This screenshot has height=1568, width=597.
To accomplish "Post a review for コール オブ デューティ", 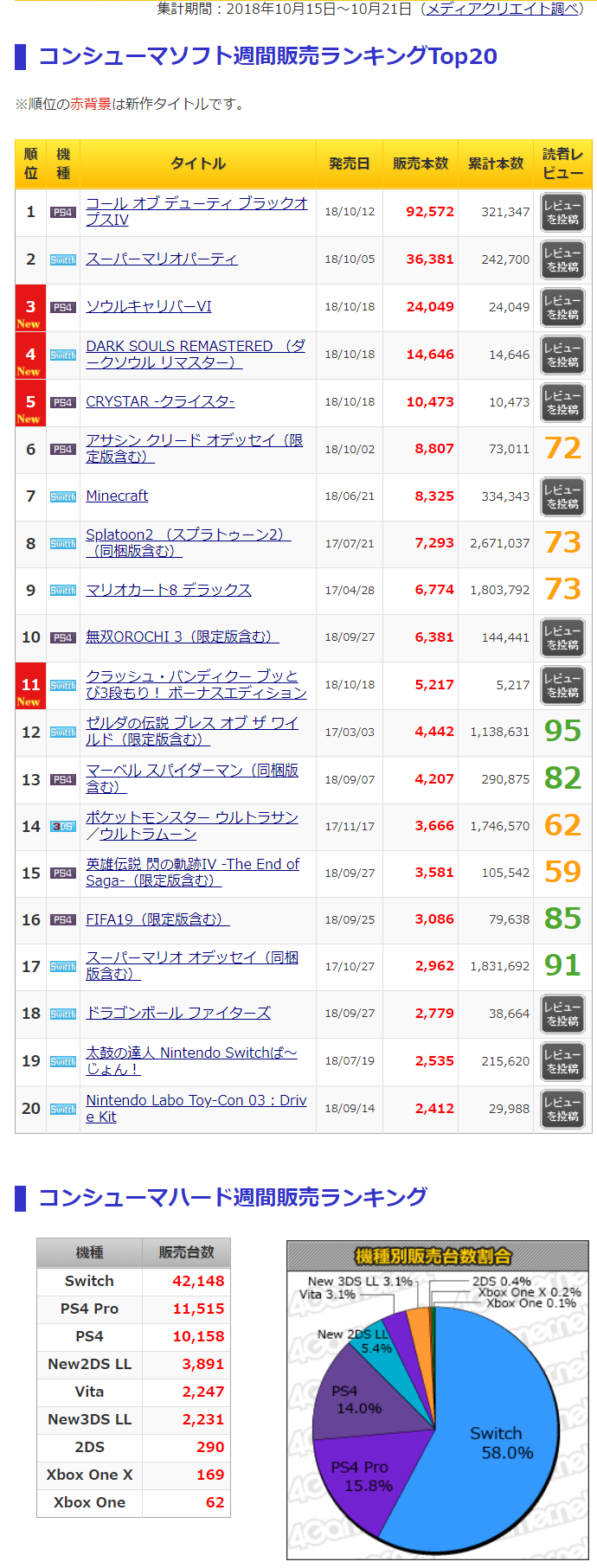I will [x=562, y=212].
